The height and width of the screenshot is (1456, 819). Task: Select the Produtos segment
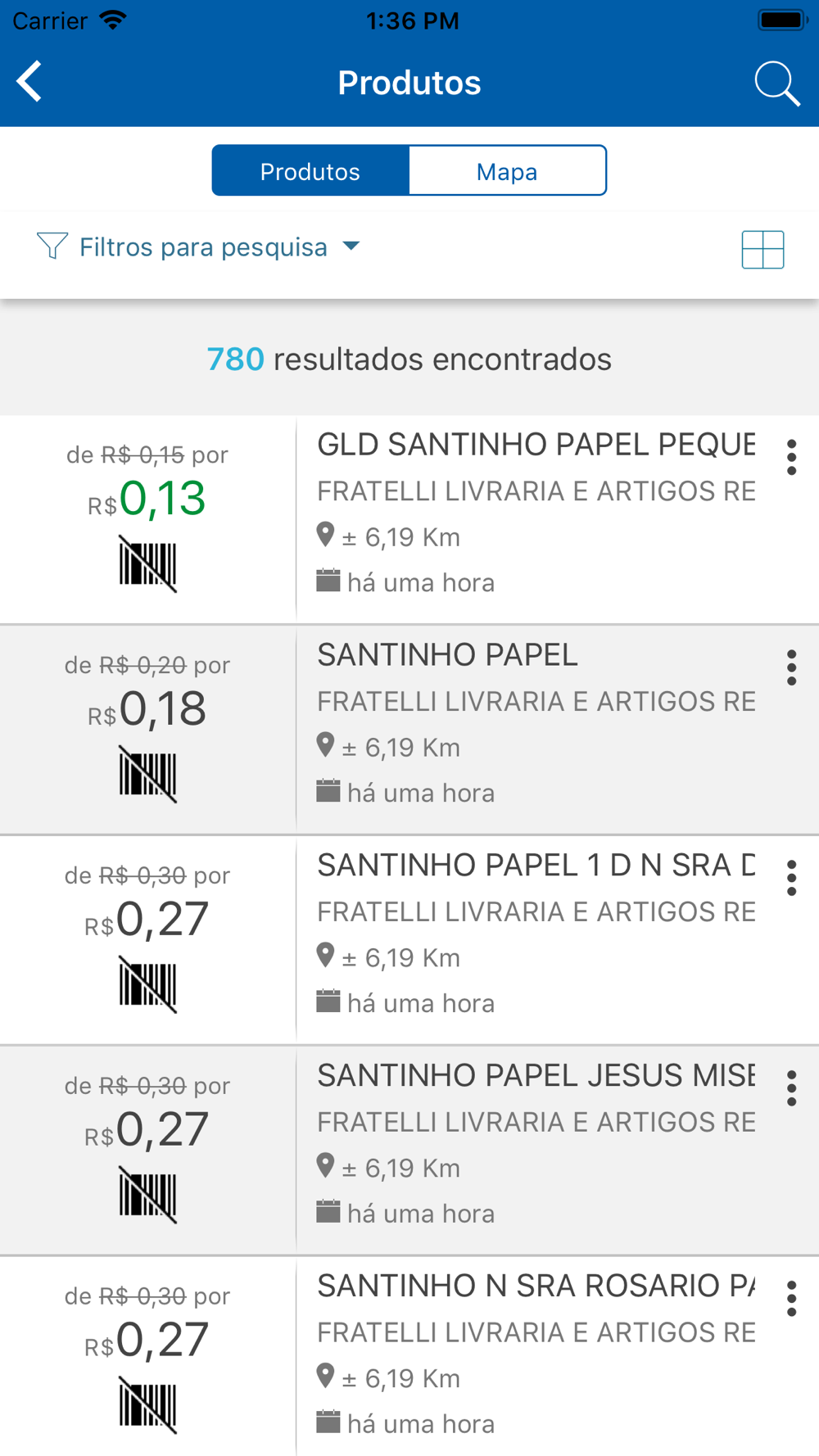pos(310,171)
